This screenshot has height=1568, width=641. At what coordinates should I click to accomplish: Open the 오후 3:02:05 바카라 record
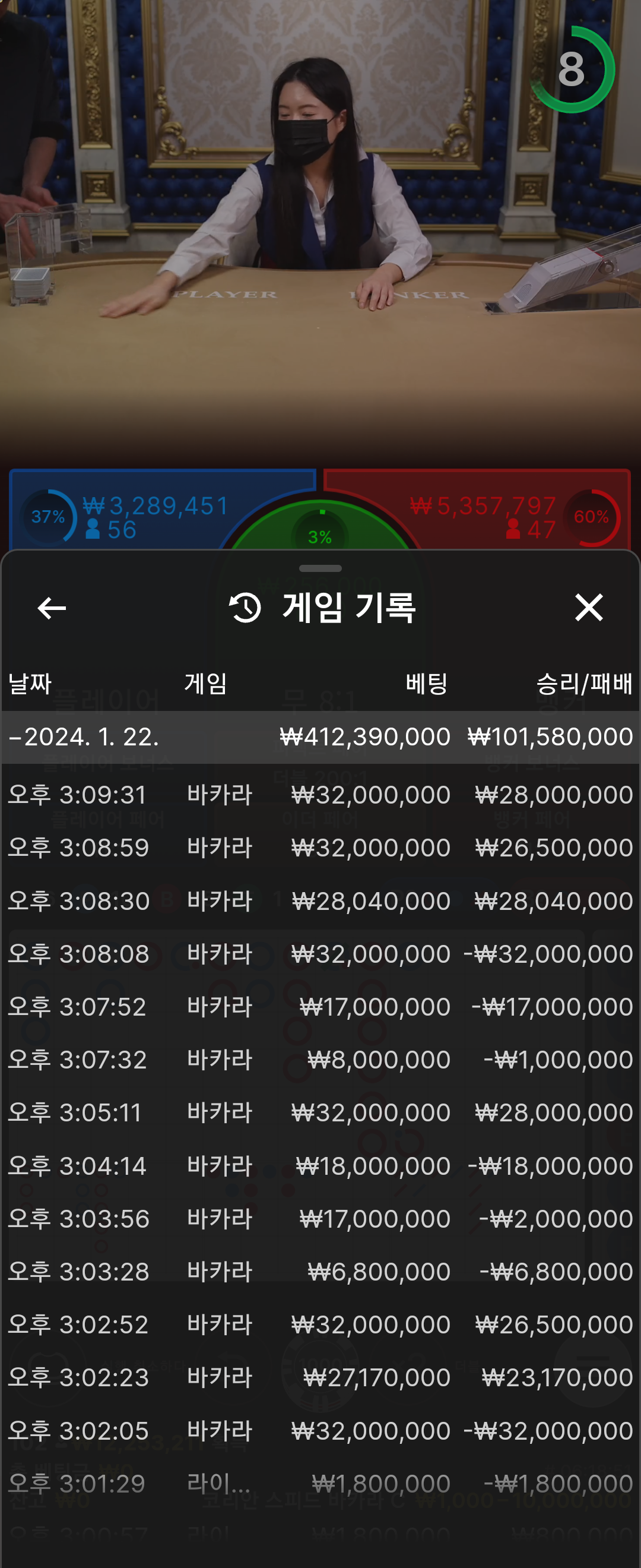click(320, 1430)
